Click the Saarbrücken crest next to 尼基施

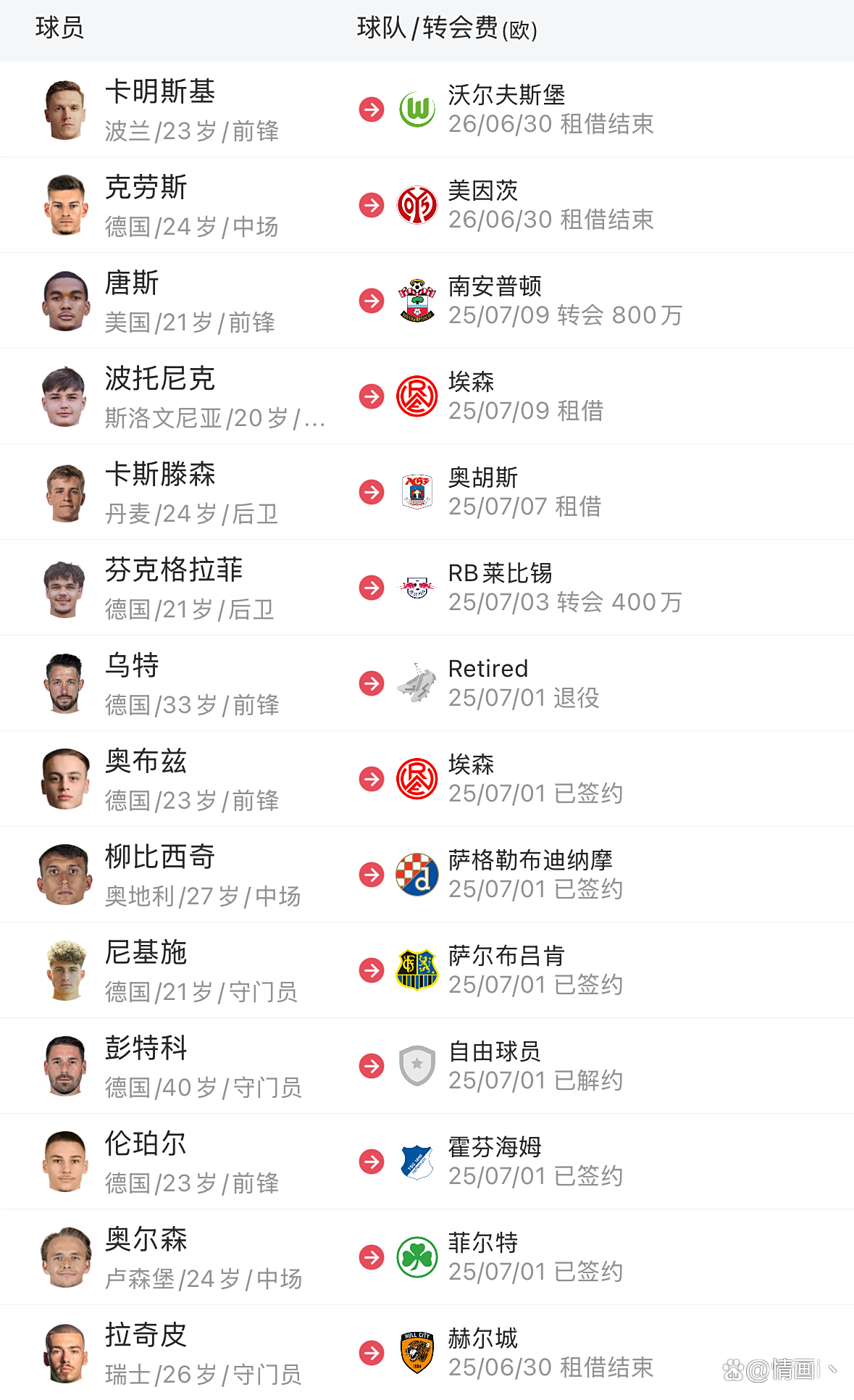(416, 970)
